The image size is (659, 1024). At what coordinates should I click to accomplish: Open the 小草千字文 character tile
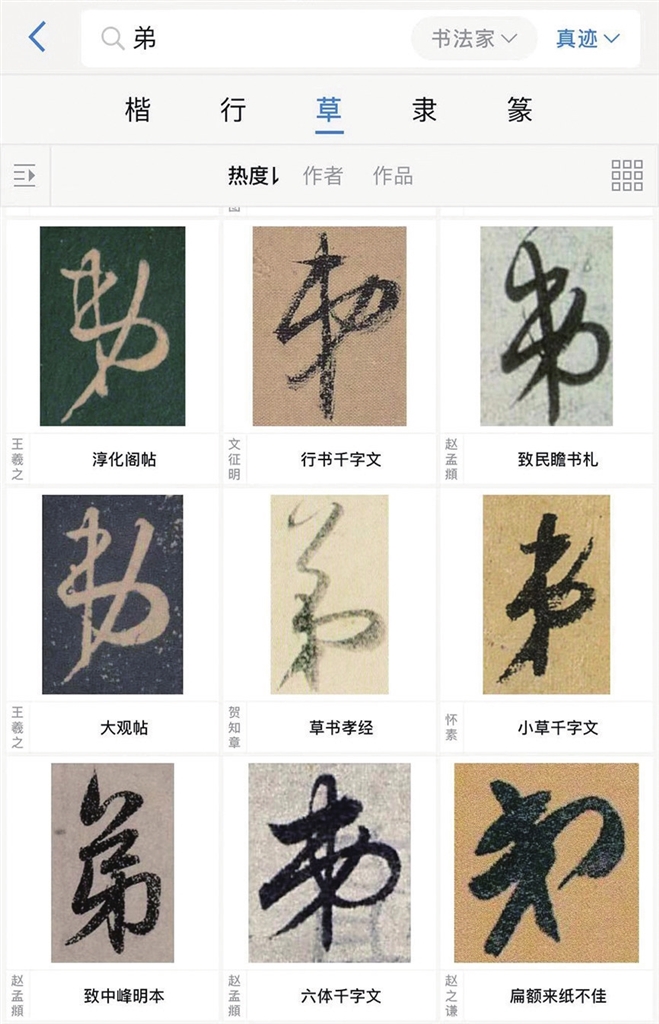546,594
